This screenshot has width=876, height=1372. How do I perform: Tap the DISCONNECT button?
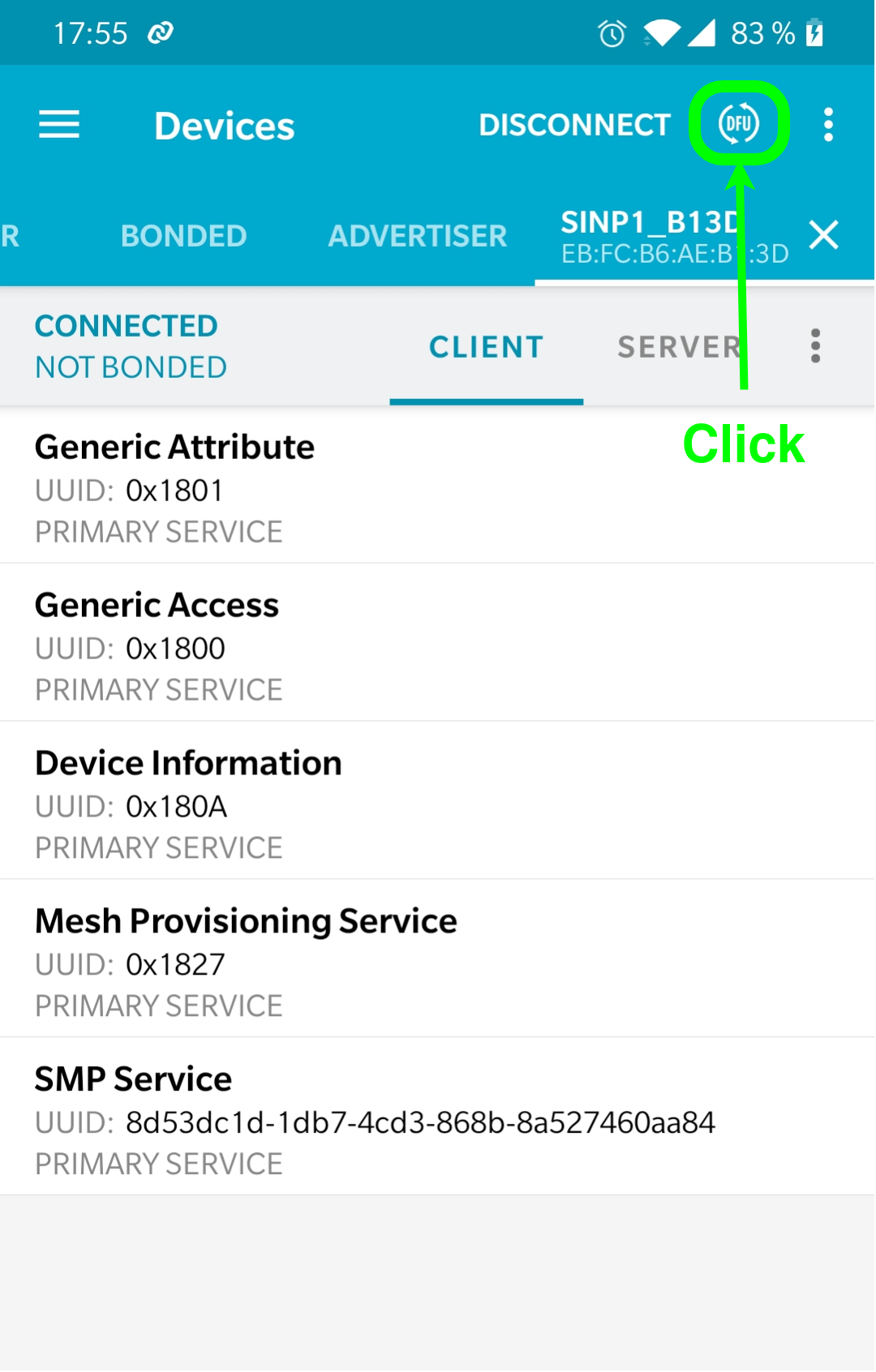pyautogui.click(x=574, y=125)
